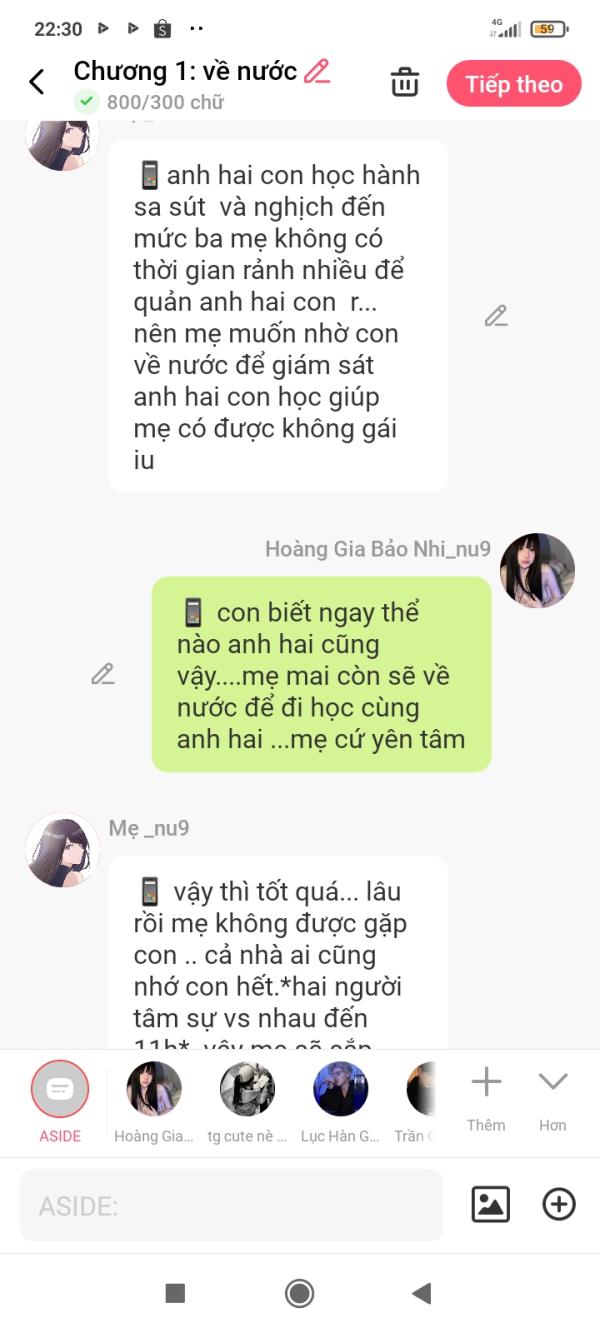600x1333 pixels.
Task: Go back from the chapter editor
Action: pos(37,82)
